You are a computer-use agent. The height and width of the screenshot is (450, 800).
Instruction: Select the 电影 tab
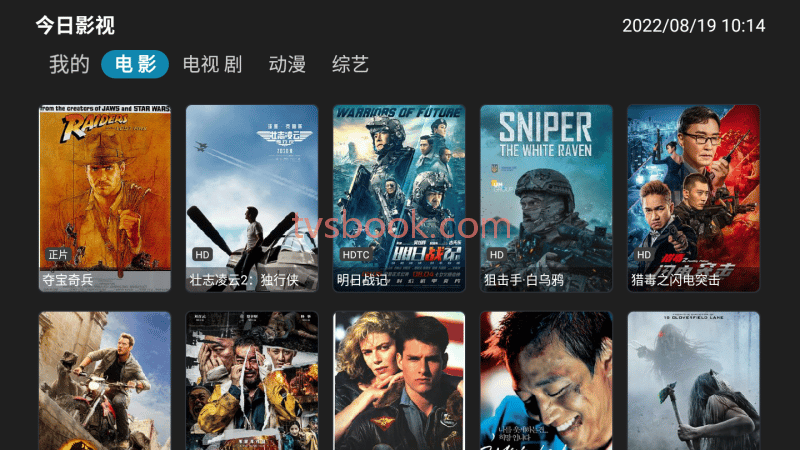click(x=135, y=65)
